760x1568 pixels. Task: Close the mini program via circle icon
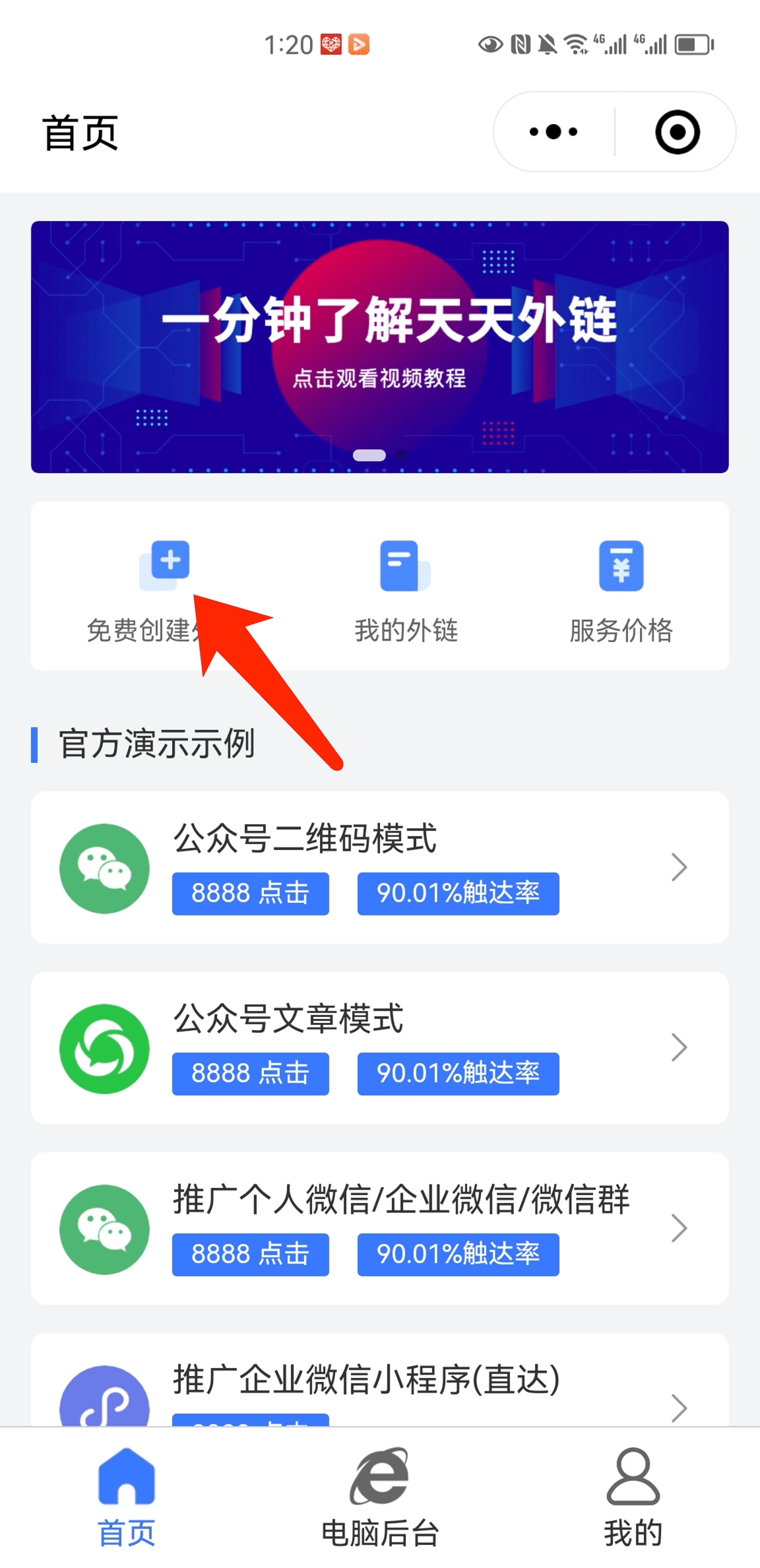(x=677, y=132)
